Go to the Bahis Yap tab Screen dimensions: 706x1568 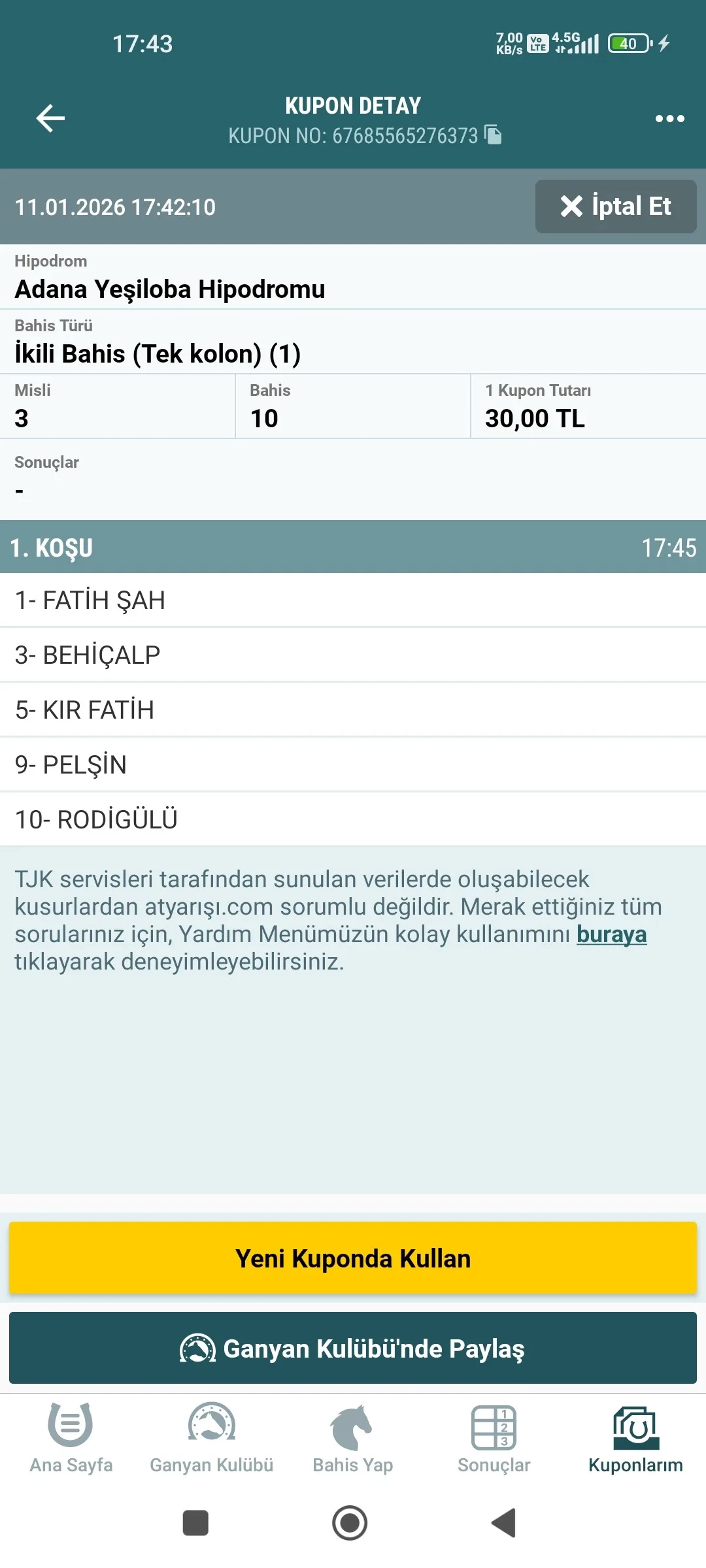point(353,1438)
